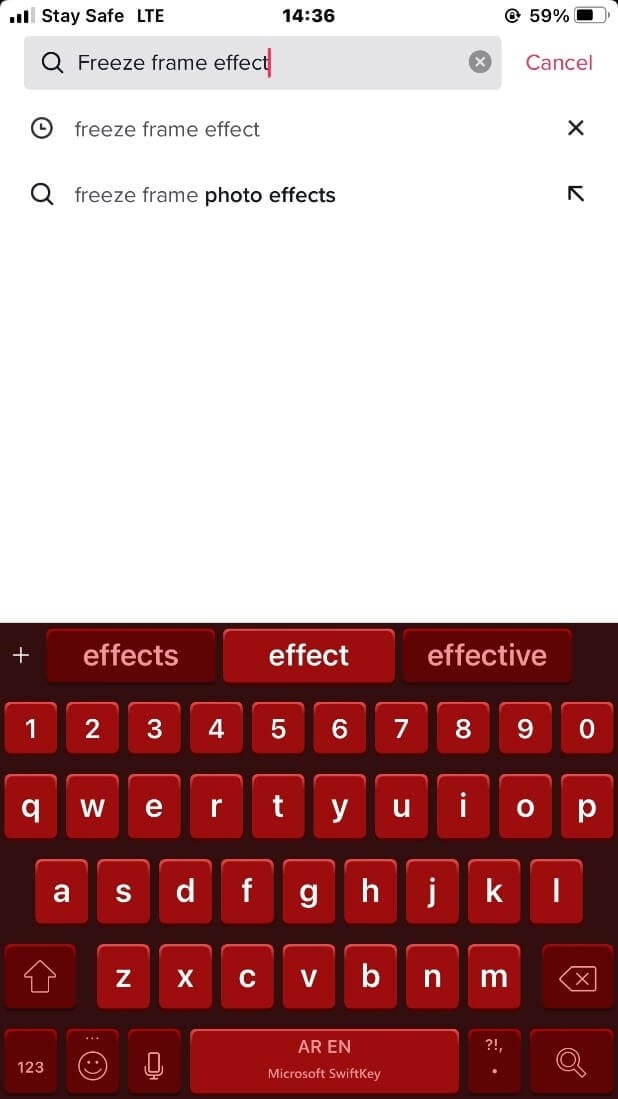The image size is (618, 1099).
Task: Tap the shift key
Action: [x=39, y=977]
